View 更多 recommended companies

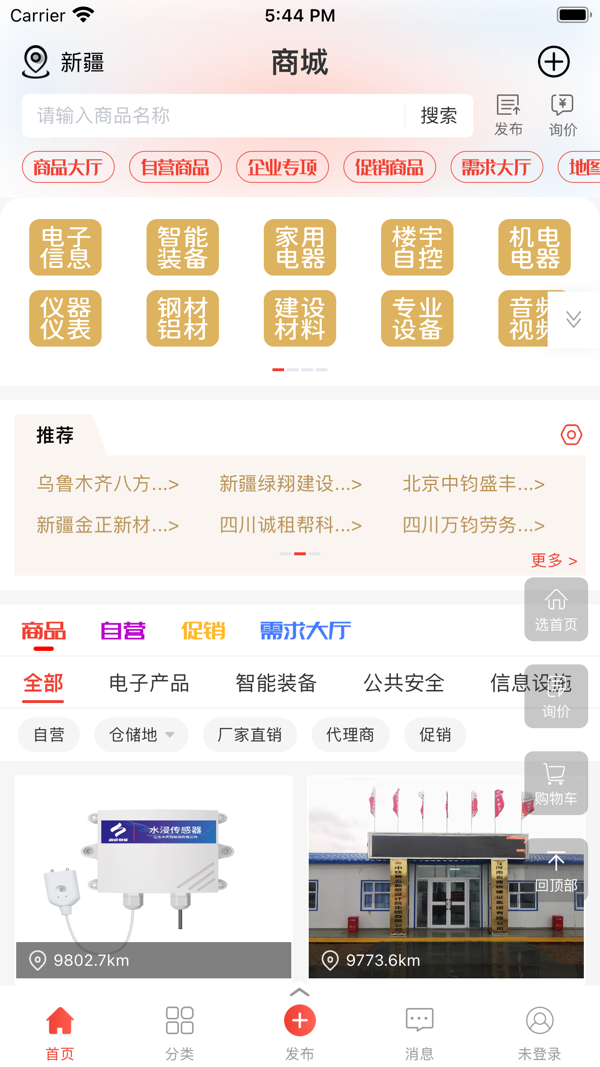pyautogui.click(x=554, y=560)
